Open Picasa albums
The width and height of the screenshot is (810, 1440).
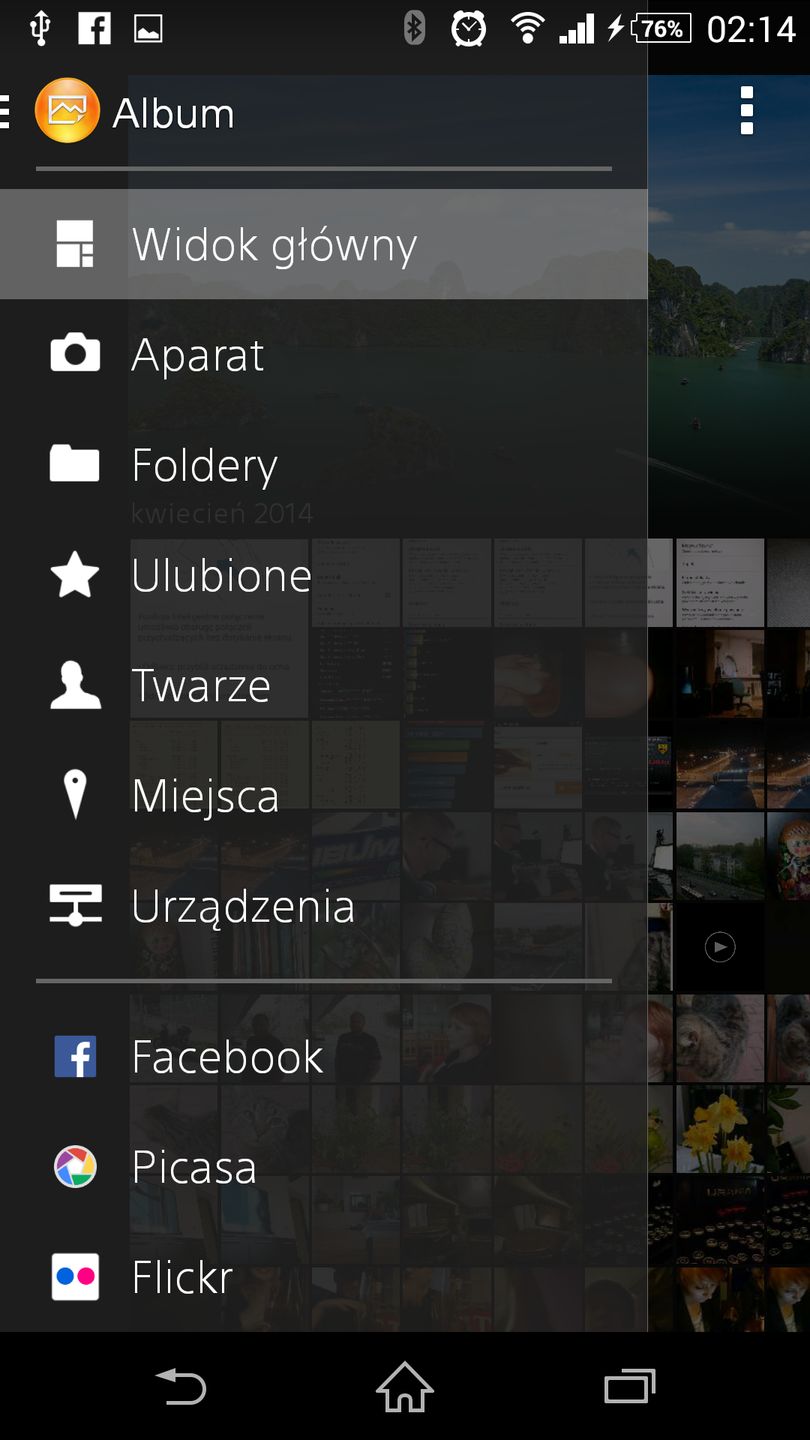pyautogui.click(x=194, y=1167)
